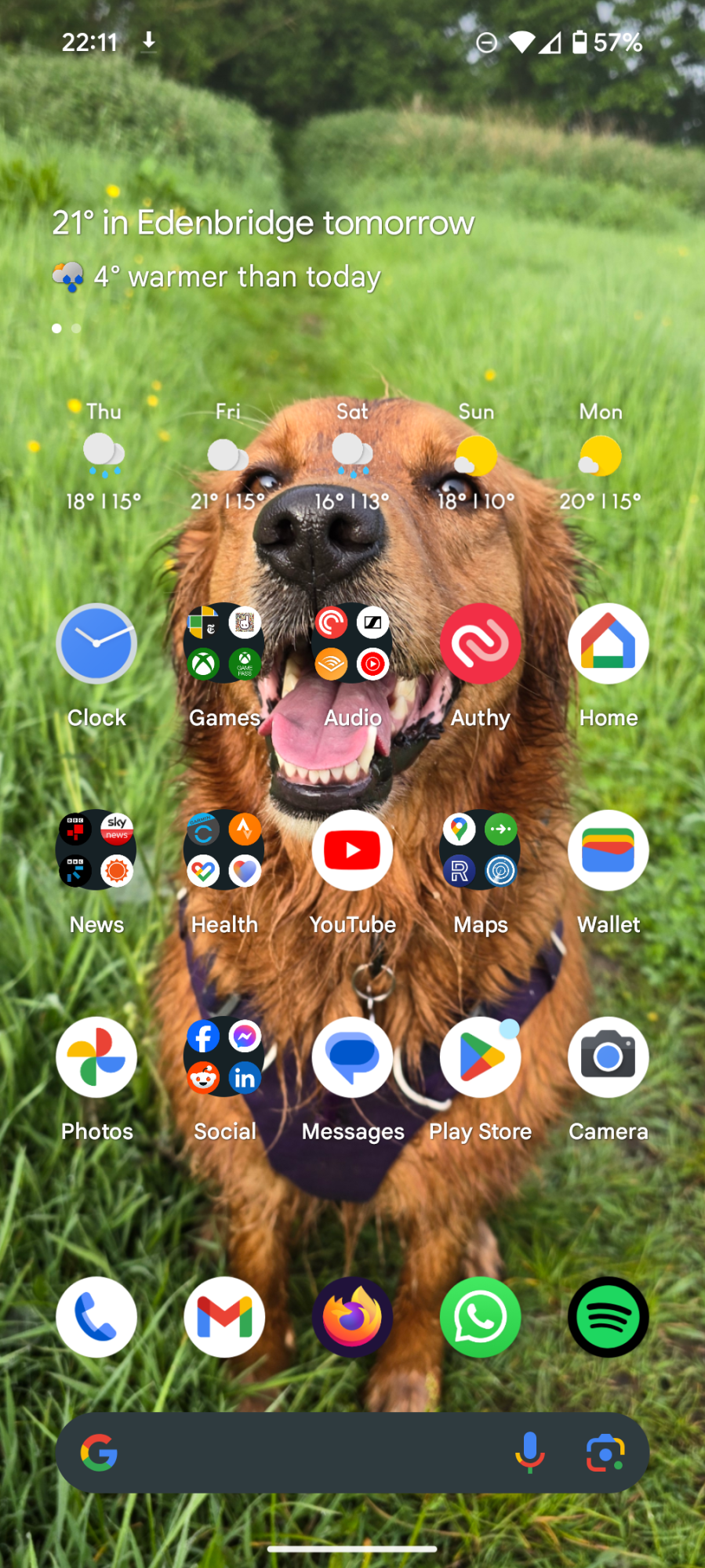Open the Phone dialer
The height and width of the screenshot is (1568, 705).
click(96, 1317)
